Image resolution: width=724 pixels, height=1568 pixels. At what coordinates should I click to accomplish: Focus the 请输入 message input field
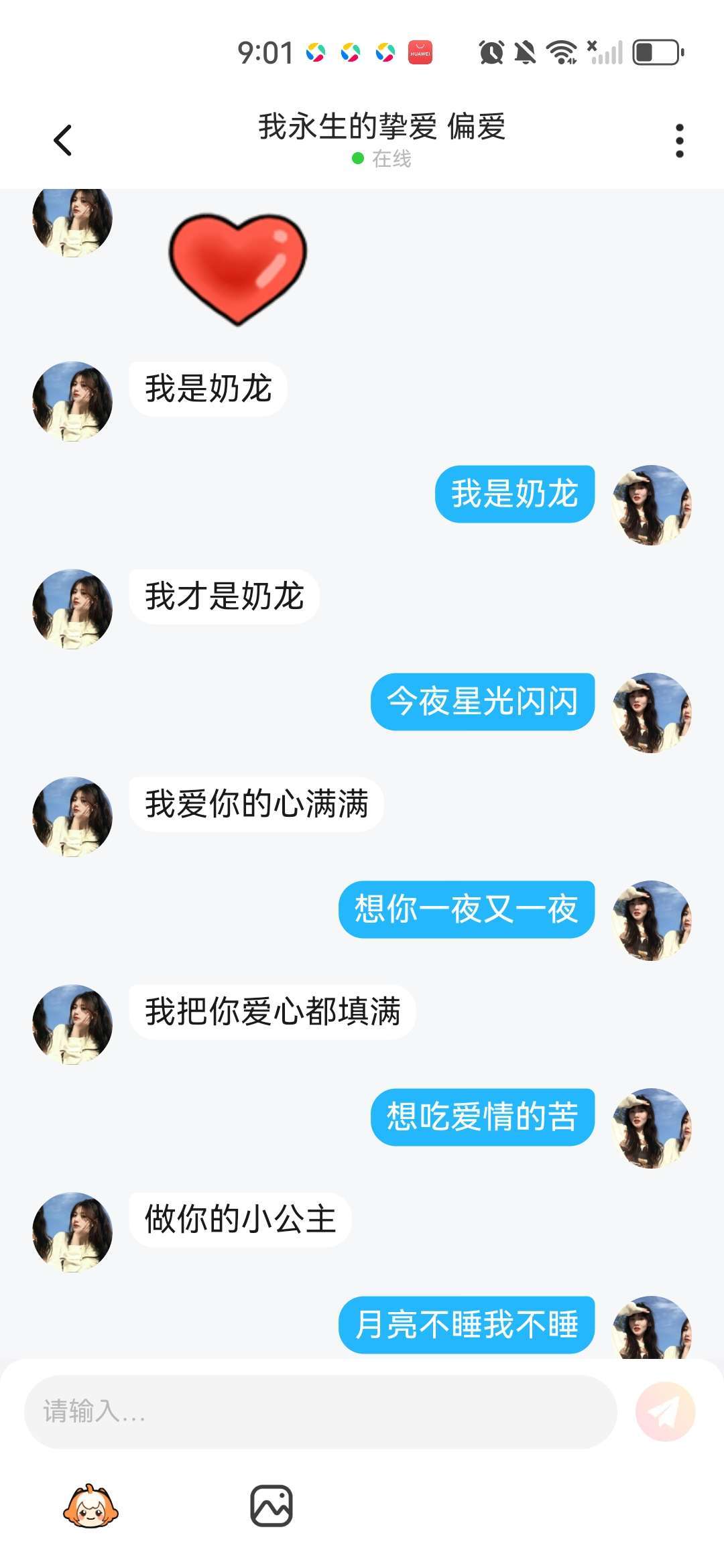tap(320, 1412)
